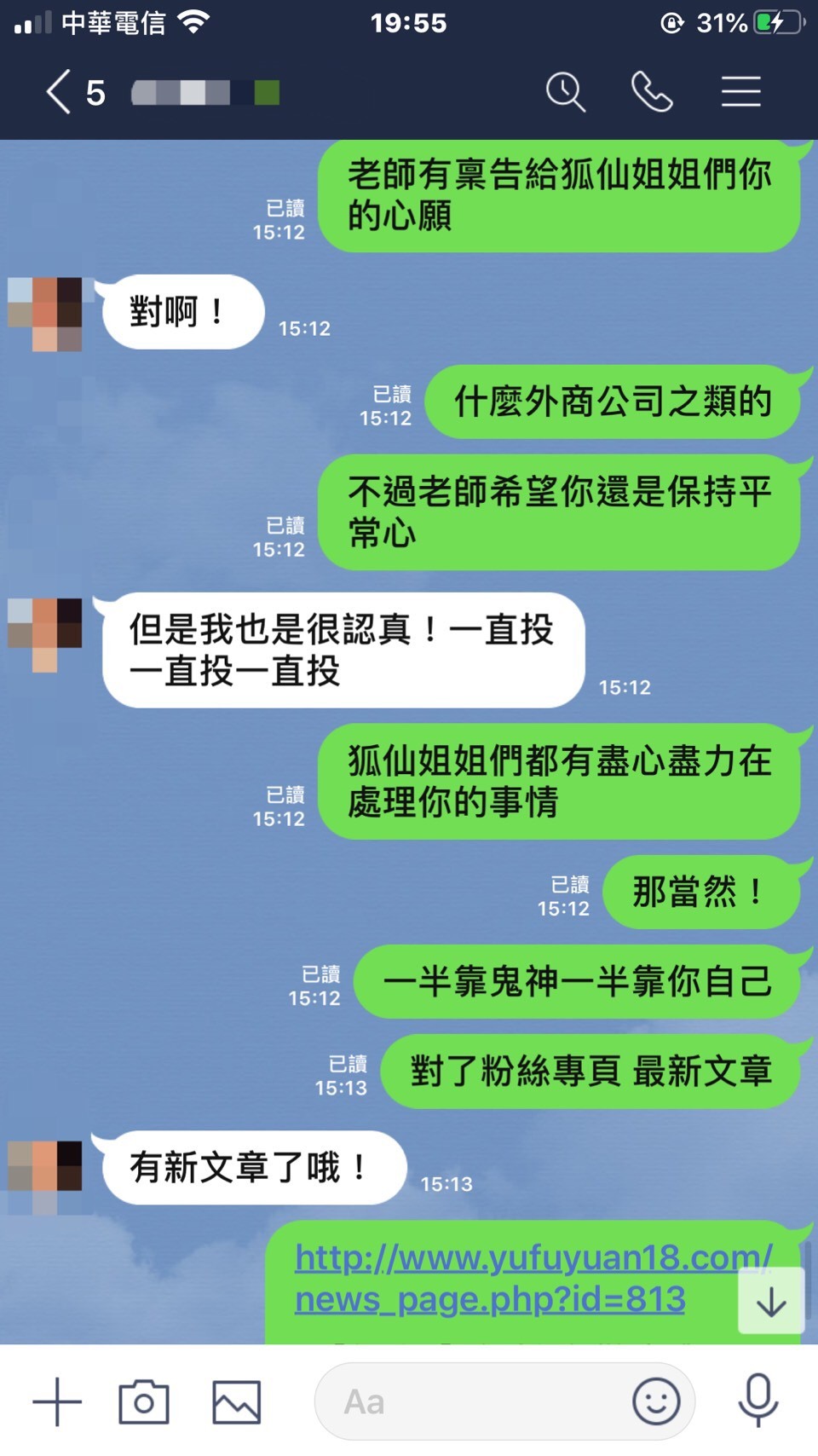The image size is (818, 1456).
Task: Go back to the chat list
Action: click(x=58, y=92)
